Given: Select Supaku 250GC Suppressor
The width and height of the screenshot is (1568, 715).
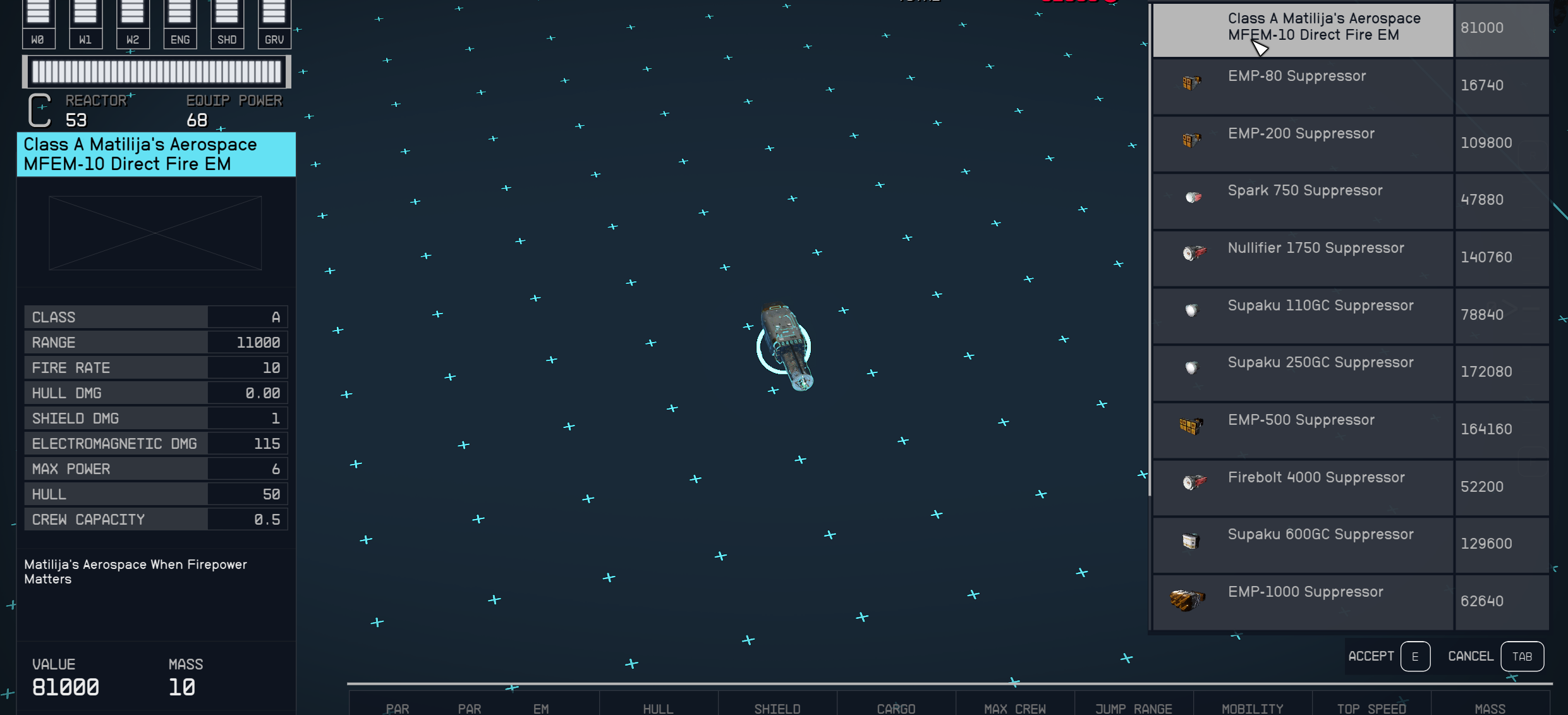Looking at the screenshot, I should pyautogui.click(x=1302, y=372).
